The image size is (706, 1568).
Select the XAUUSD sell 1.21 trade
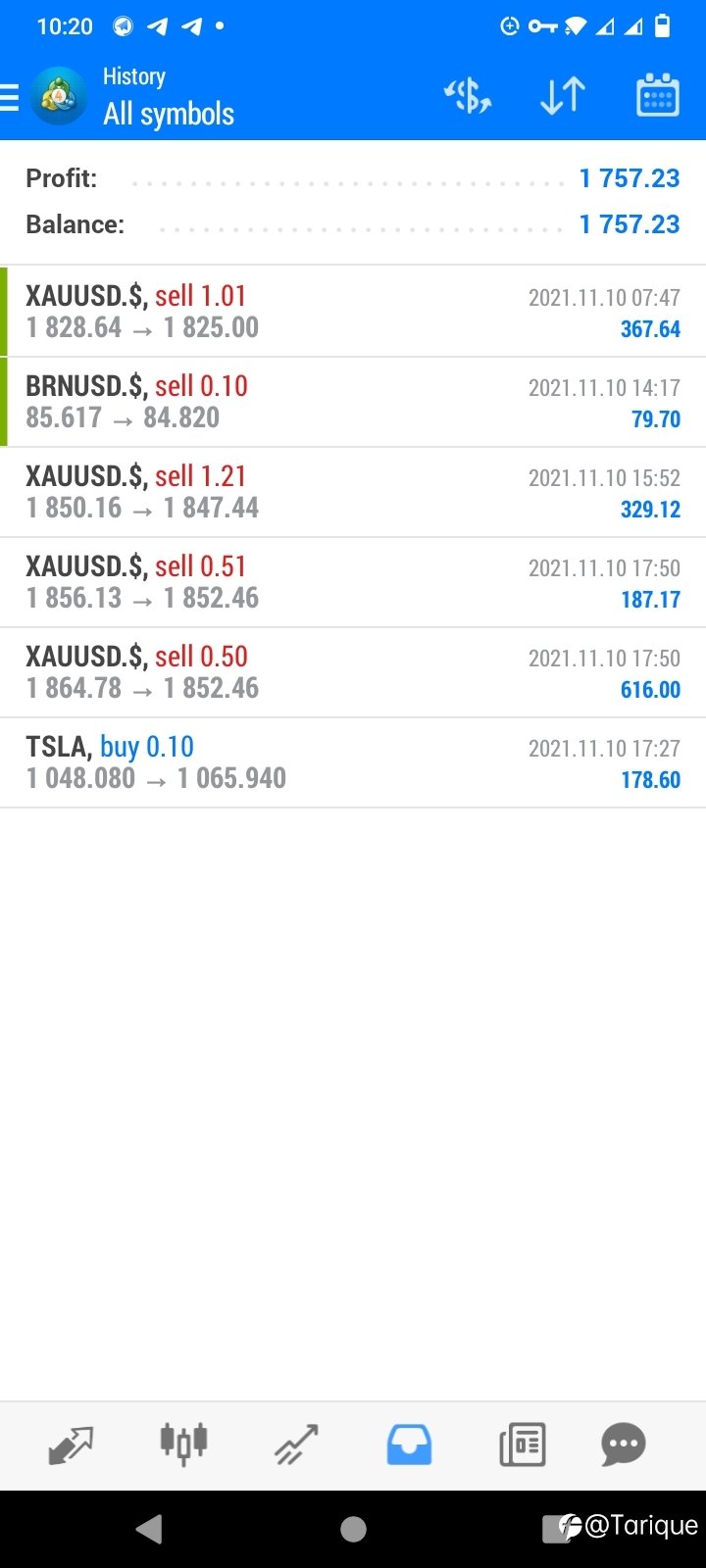pyautogui.click(x=353, y=492)
